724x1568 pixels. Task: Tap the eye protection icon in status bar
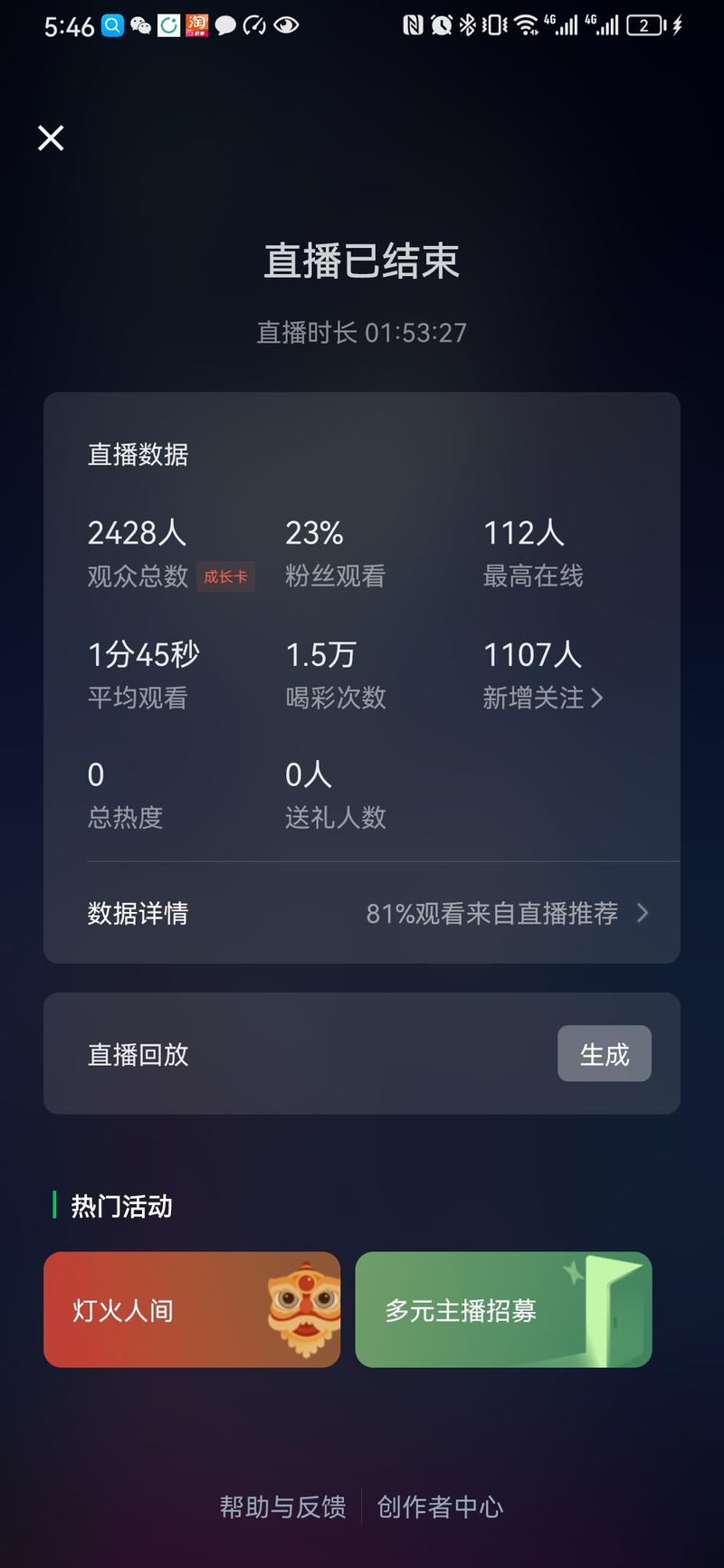286,25
